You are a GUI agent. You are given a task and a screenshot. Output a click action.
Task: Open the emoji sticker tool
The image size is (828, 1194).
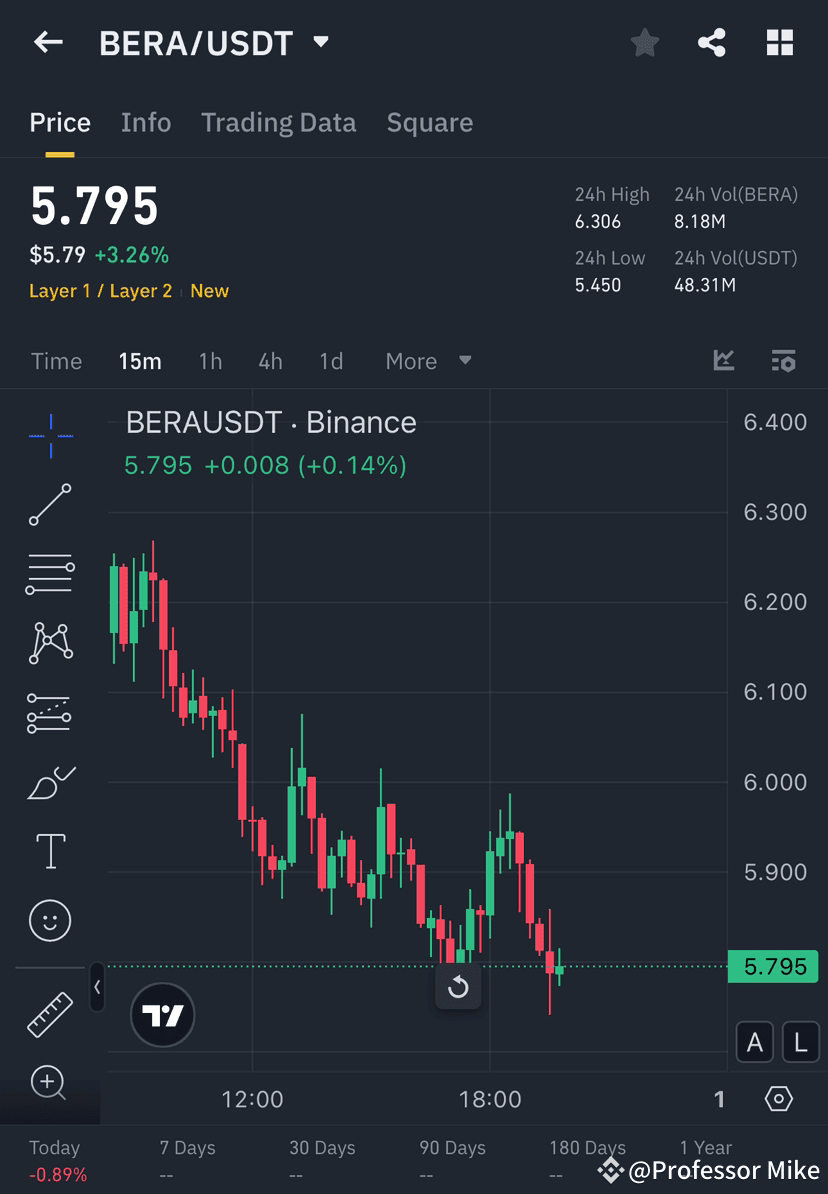coord(50,920)
